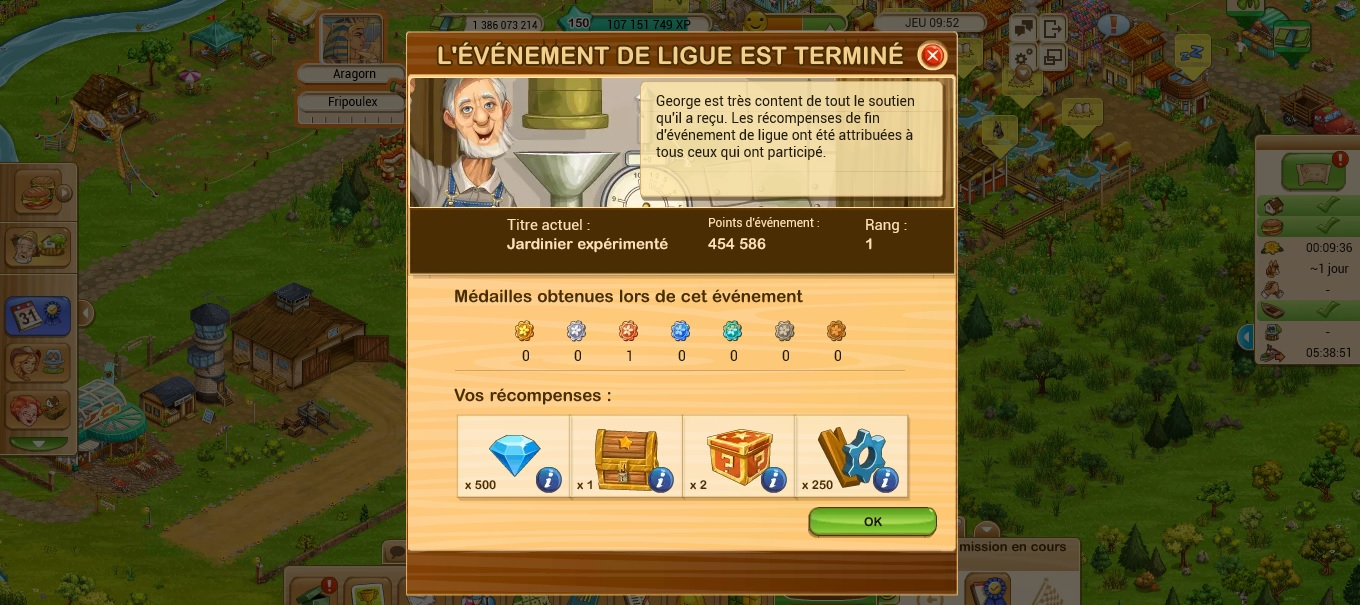The width and height of the screenshot is (1360, 605).
Task: Expand the left sidebar down arrow
Action: [38, 443]
